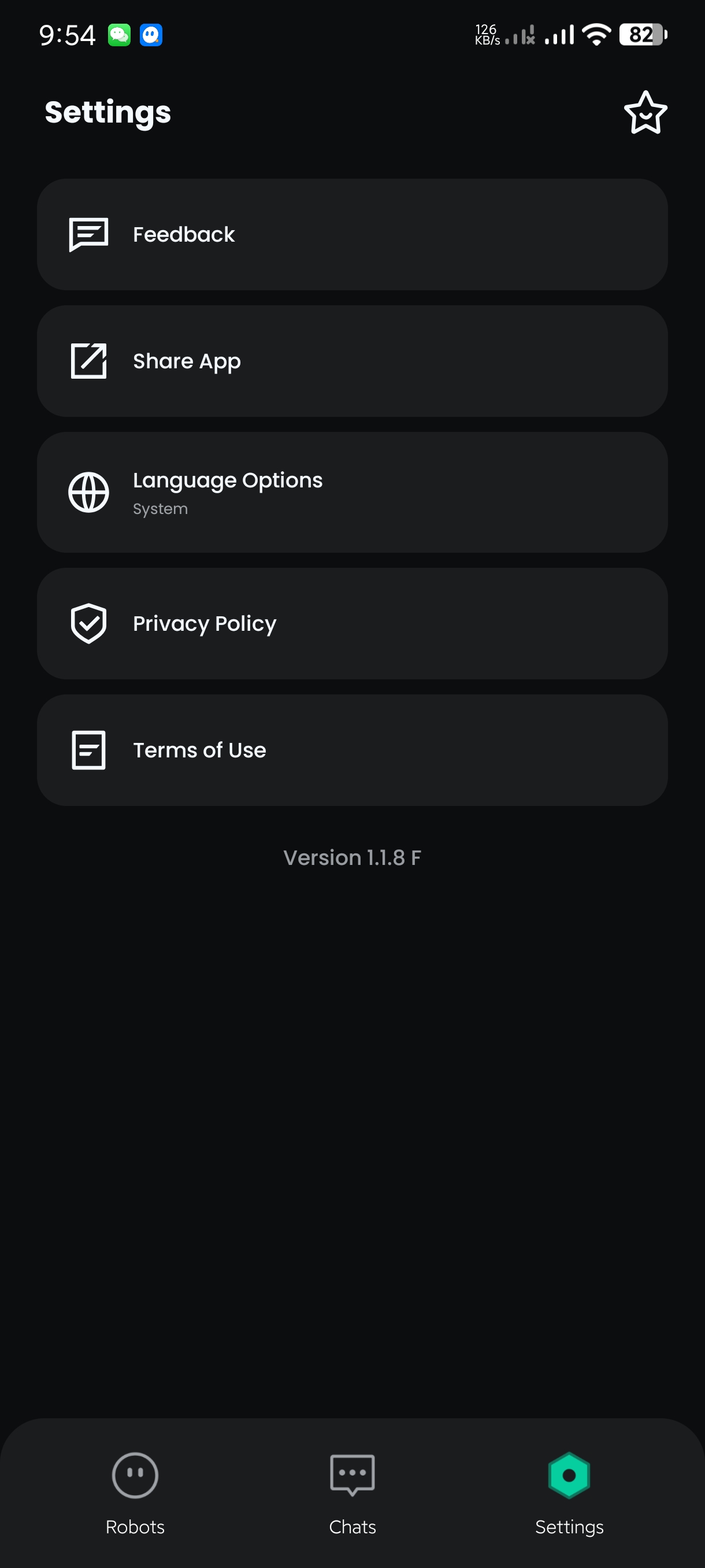The height and width of the screenshot is (1568, 705).
Task: Open the Feedback option
Action: coord(352,234)
